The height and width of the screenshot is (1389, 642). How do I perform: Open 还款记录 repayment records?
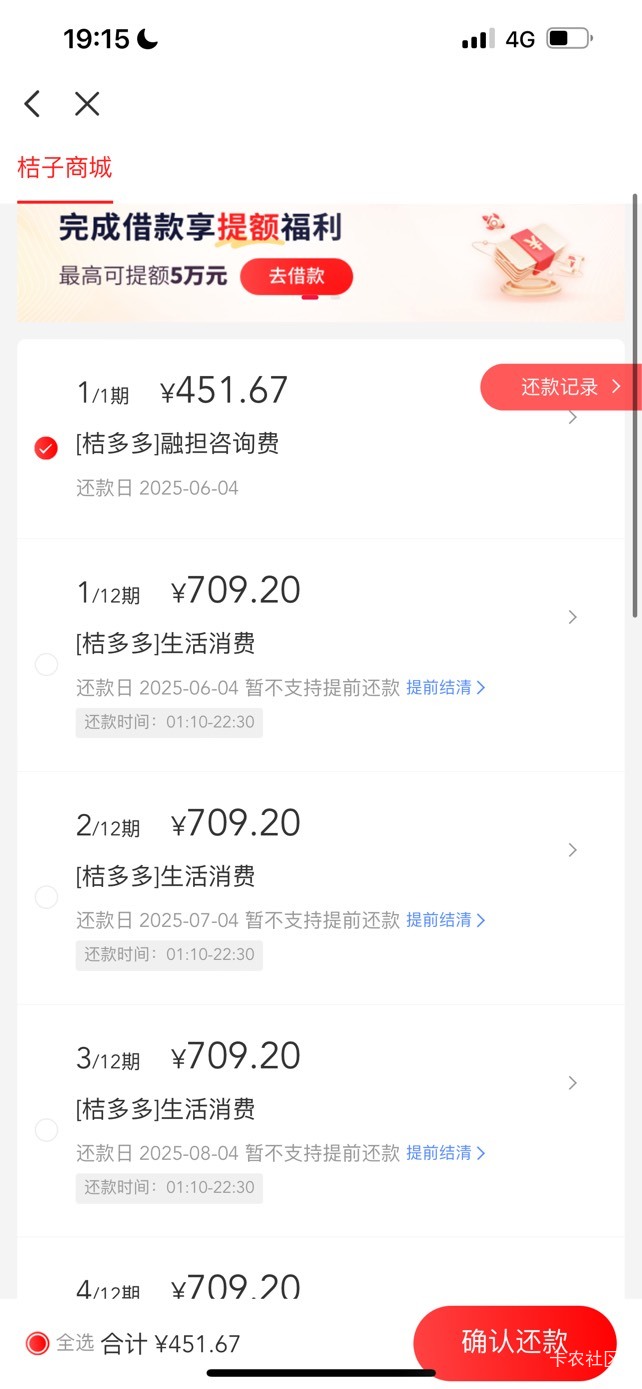click(x=561, y=387)
